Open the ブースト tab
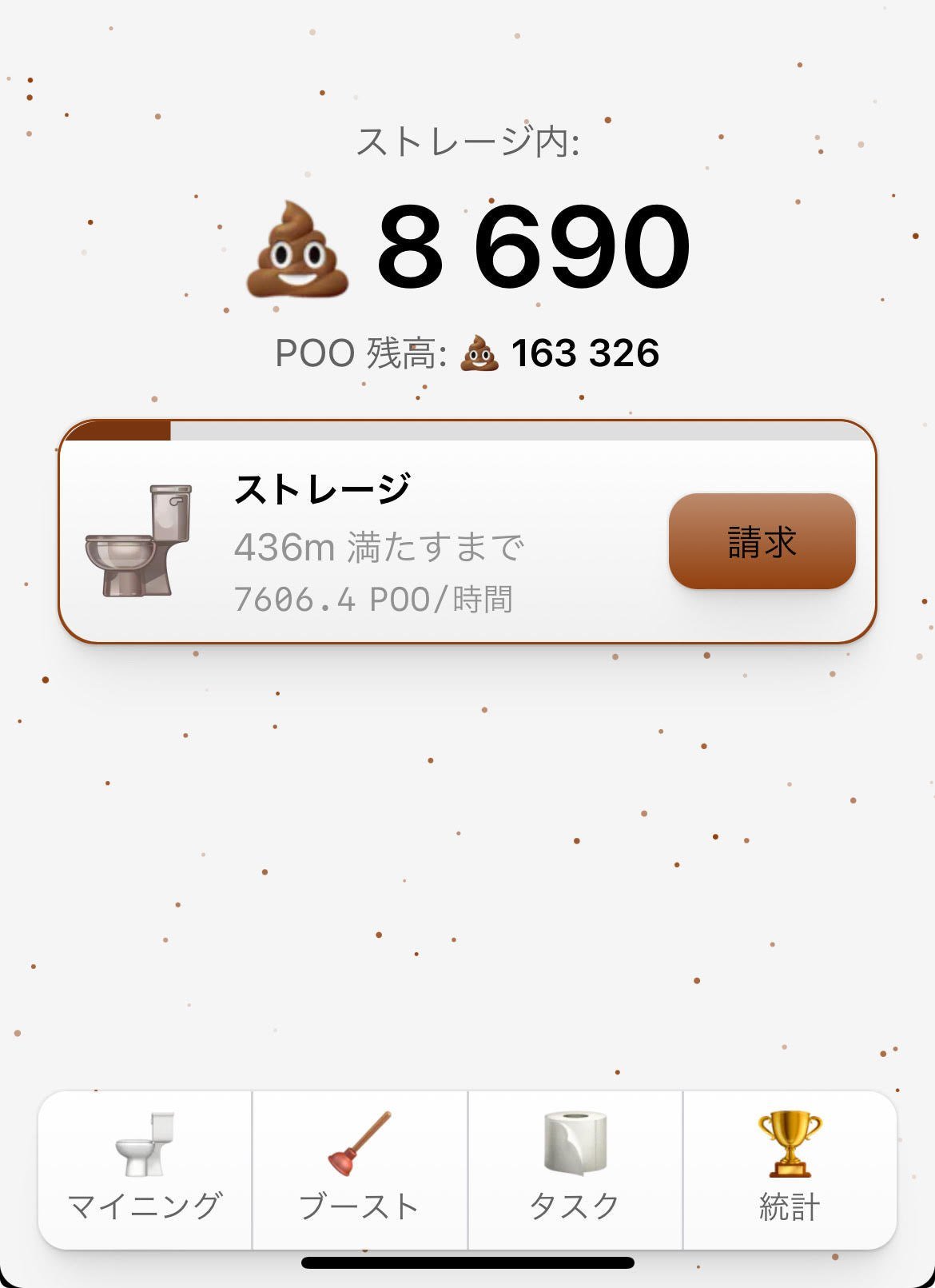 (360, 1169)
